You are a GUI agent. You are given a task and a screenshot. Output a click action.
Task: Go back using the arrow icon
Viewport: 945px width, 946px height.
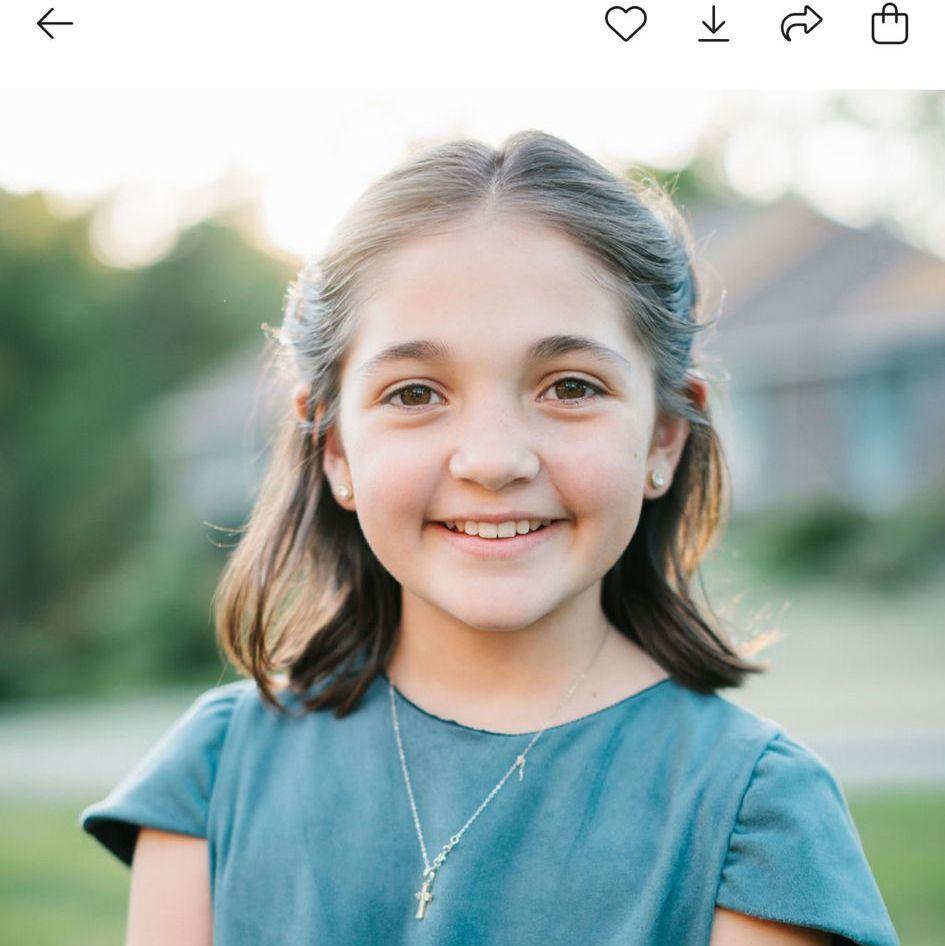point(55,24)
